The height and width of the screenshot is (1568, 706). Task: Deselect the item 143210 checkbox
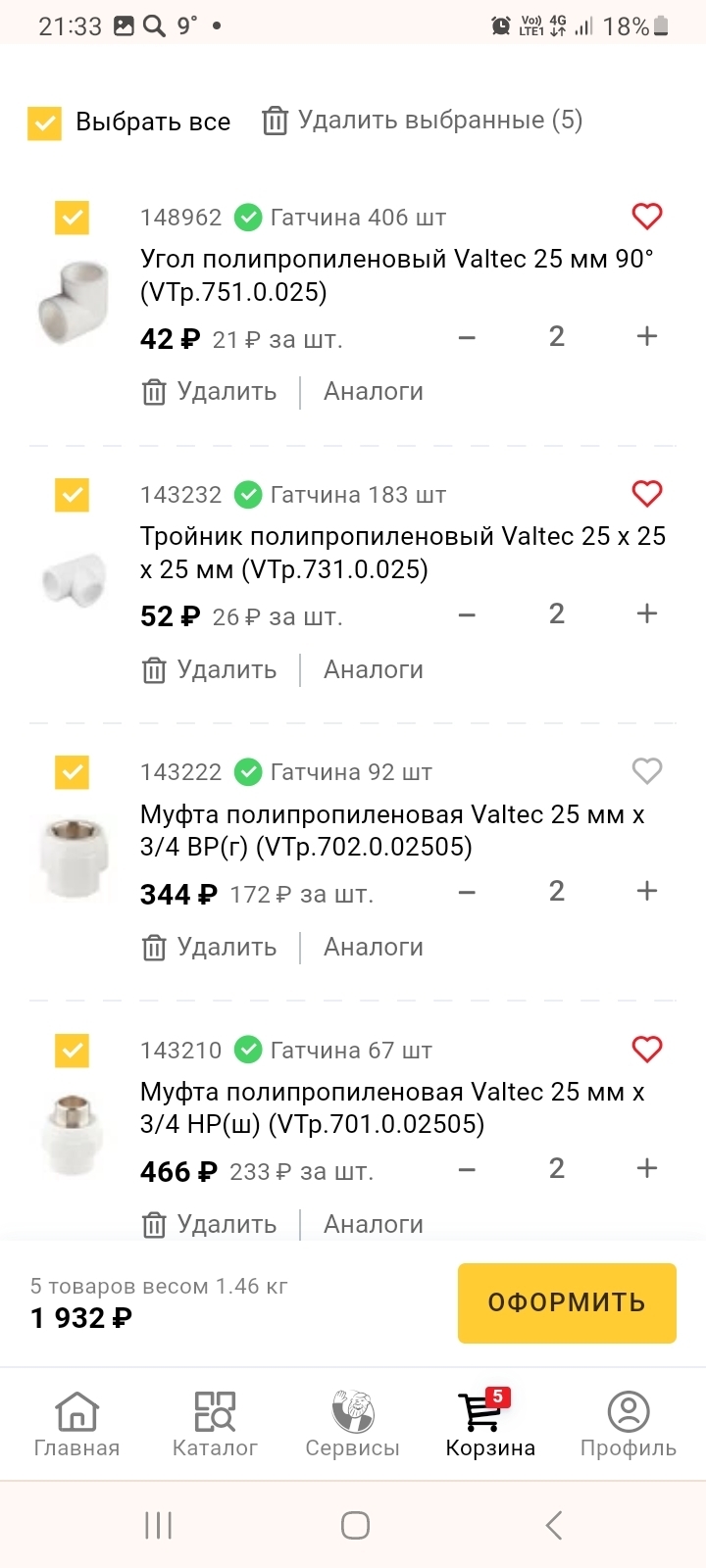72,1051
